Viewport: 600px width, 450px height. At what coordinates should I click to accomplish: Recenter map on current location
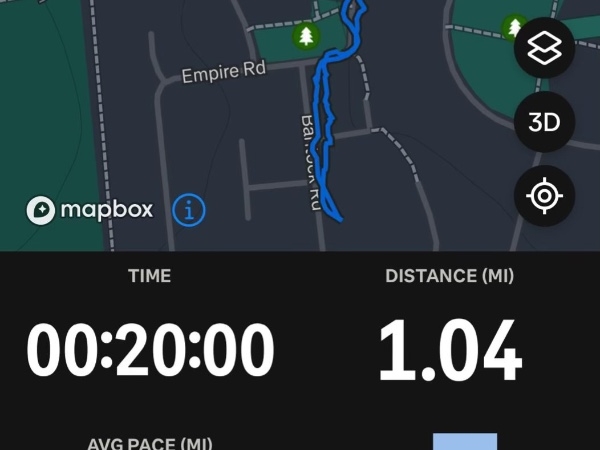pyautogui.click(x=544, y=196)
